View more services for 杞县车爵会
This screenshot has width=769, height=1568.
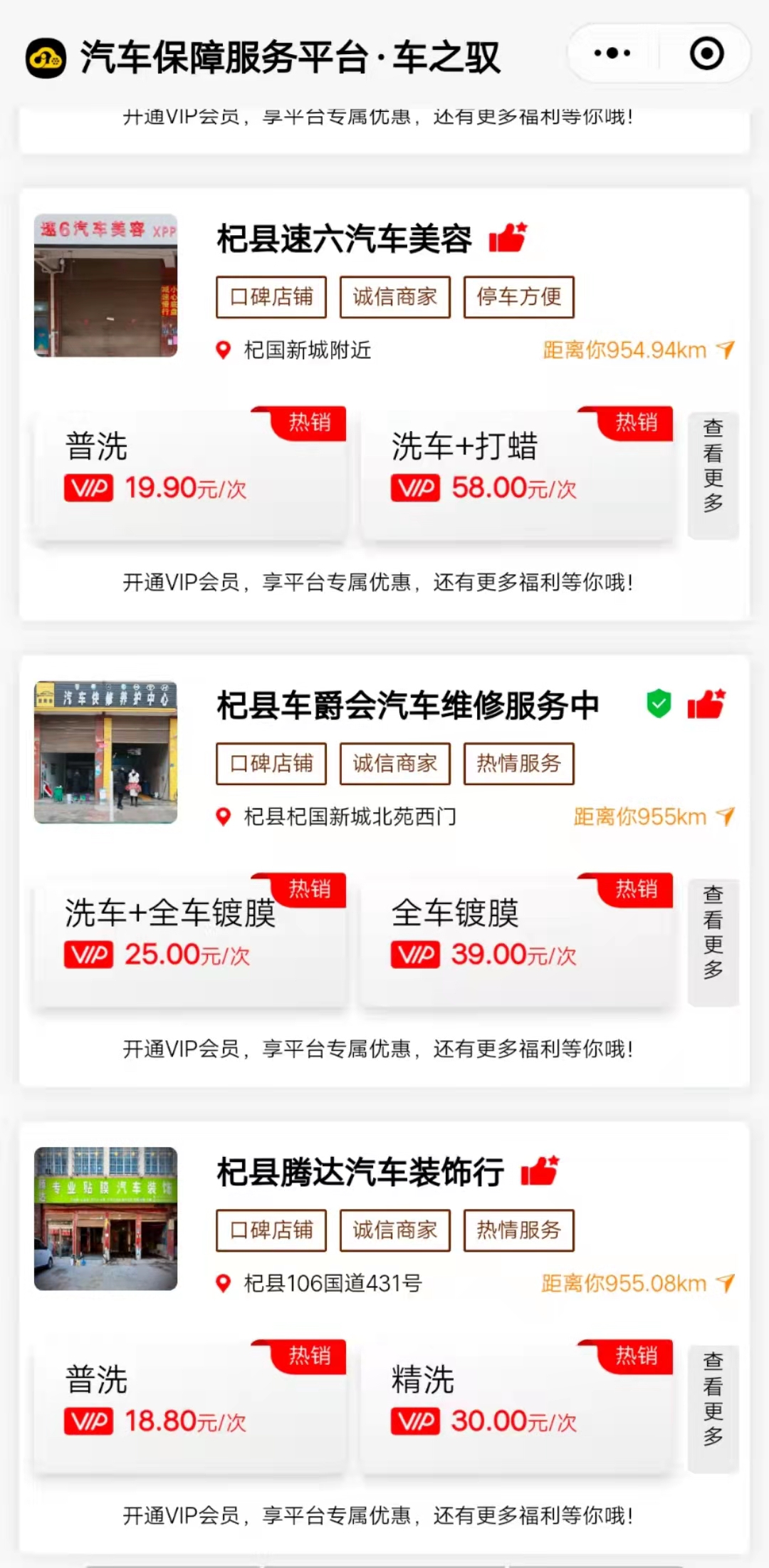click(x=713, y=942)
